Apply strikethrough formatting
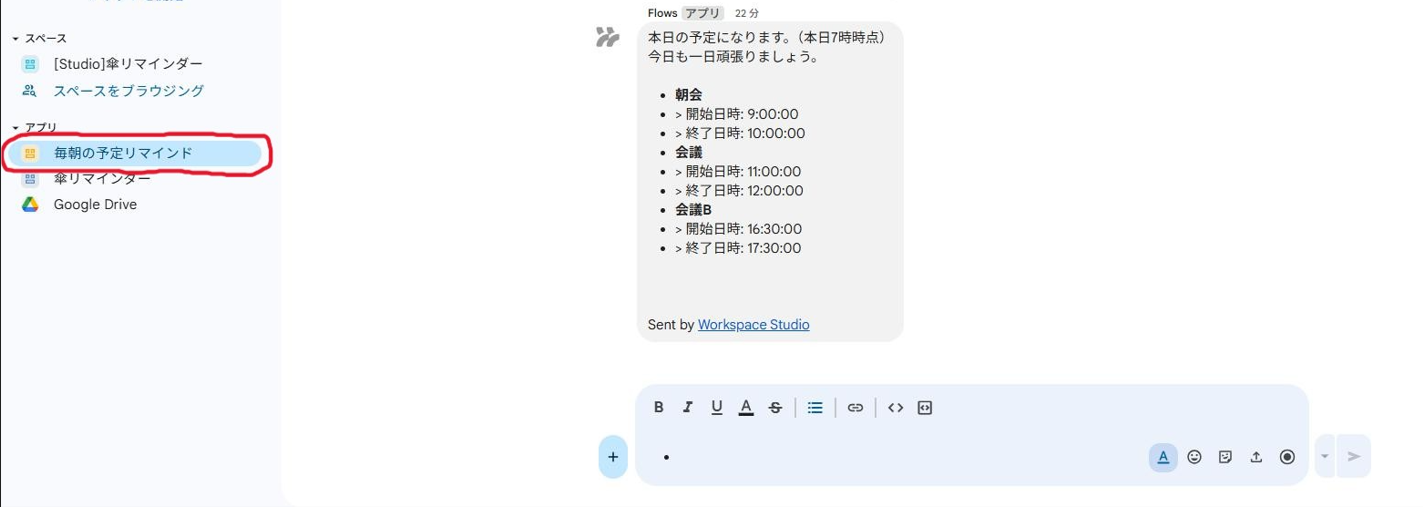1423x507 pixels. point(775,408)
